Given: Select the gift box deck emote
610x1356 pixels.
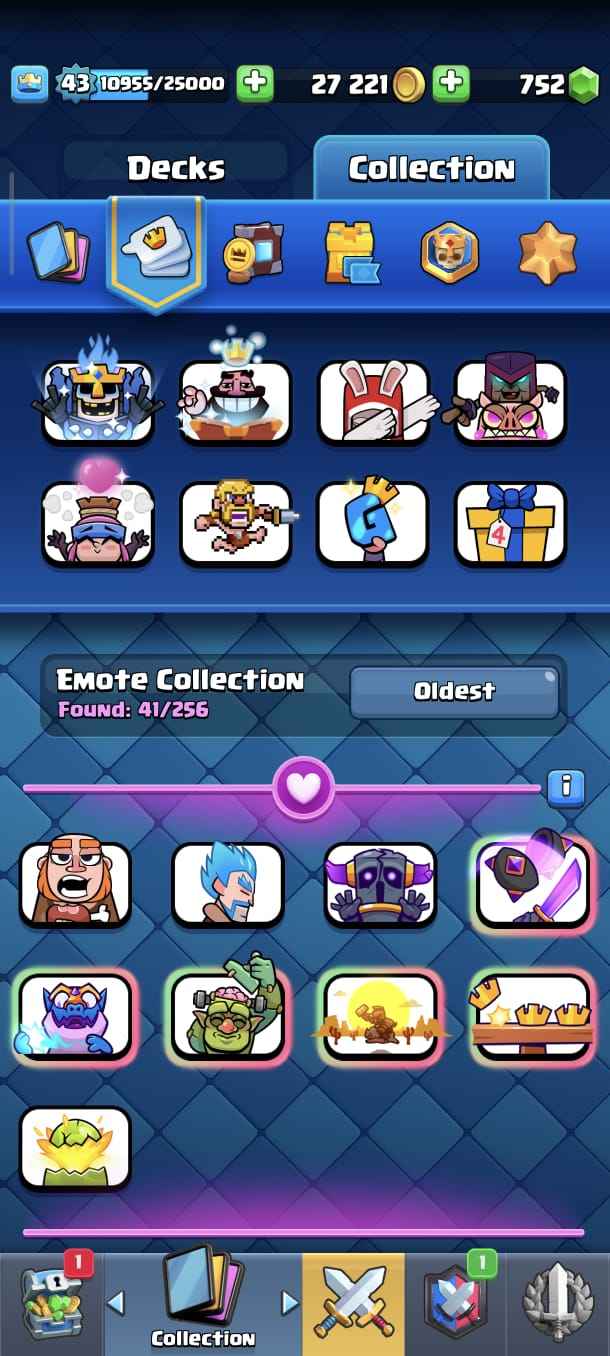Looking at the screenshot, I should [x=510, y=522].
